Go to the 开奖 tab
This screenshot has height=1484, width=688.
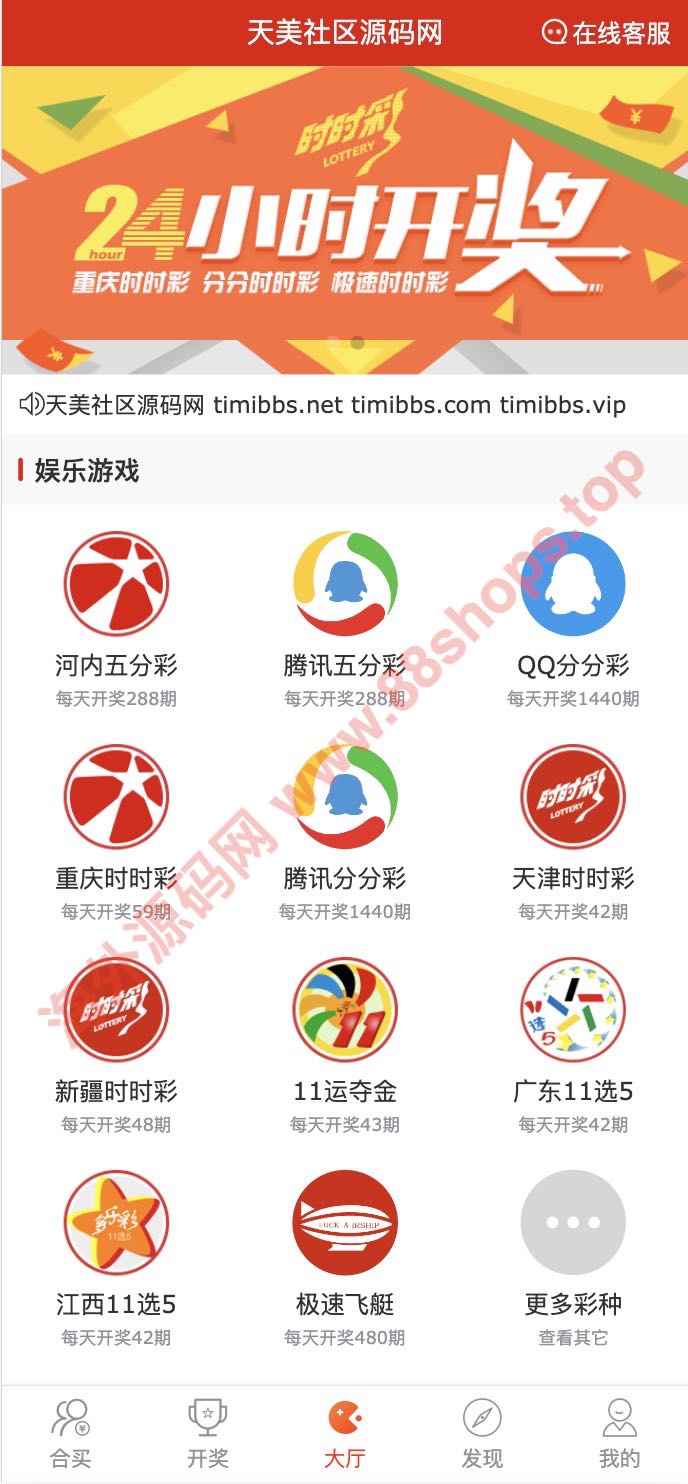coord(208,1434)
